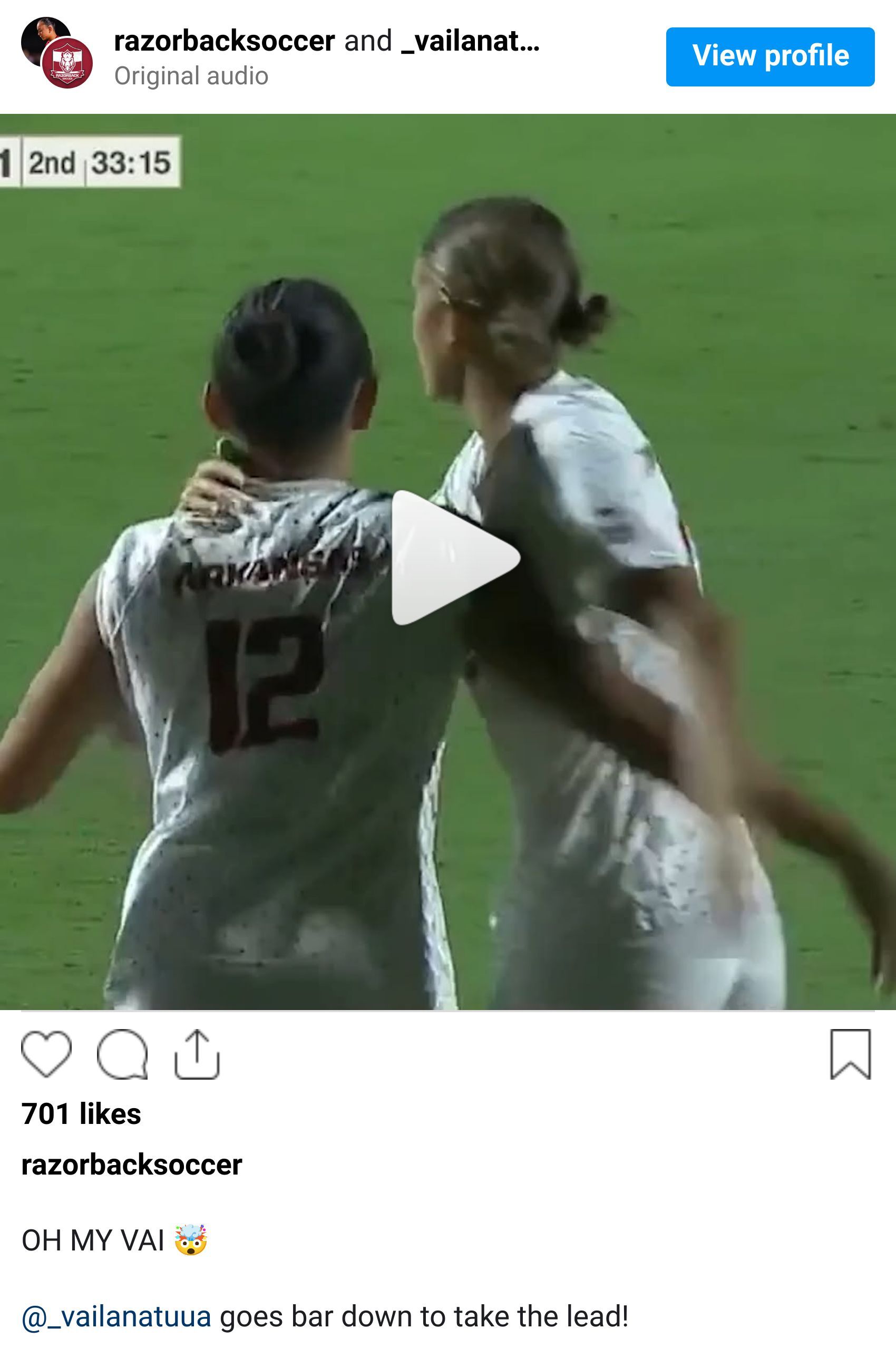Open the overlapping profile avatars
The image size is (896, 1358).
[x=56, y=53]
